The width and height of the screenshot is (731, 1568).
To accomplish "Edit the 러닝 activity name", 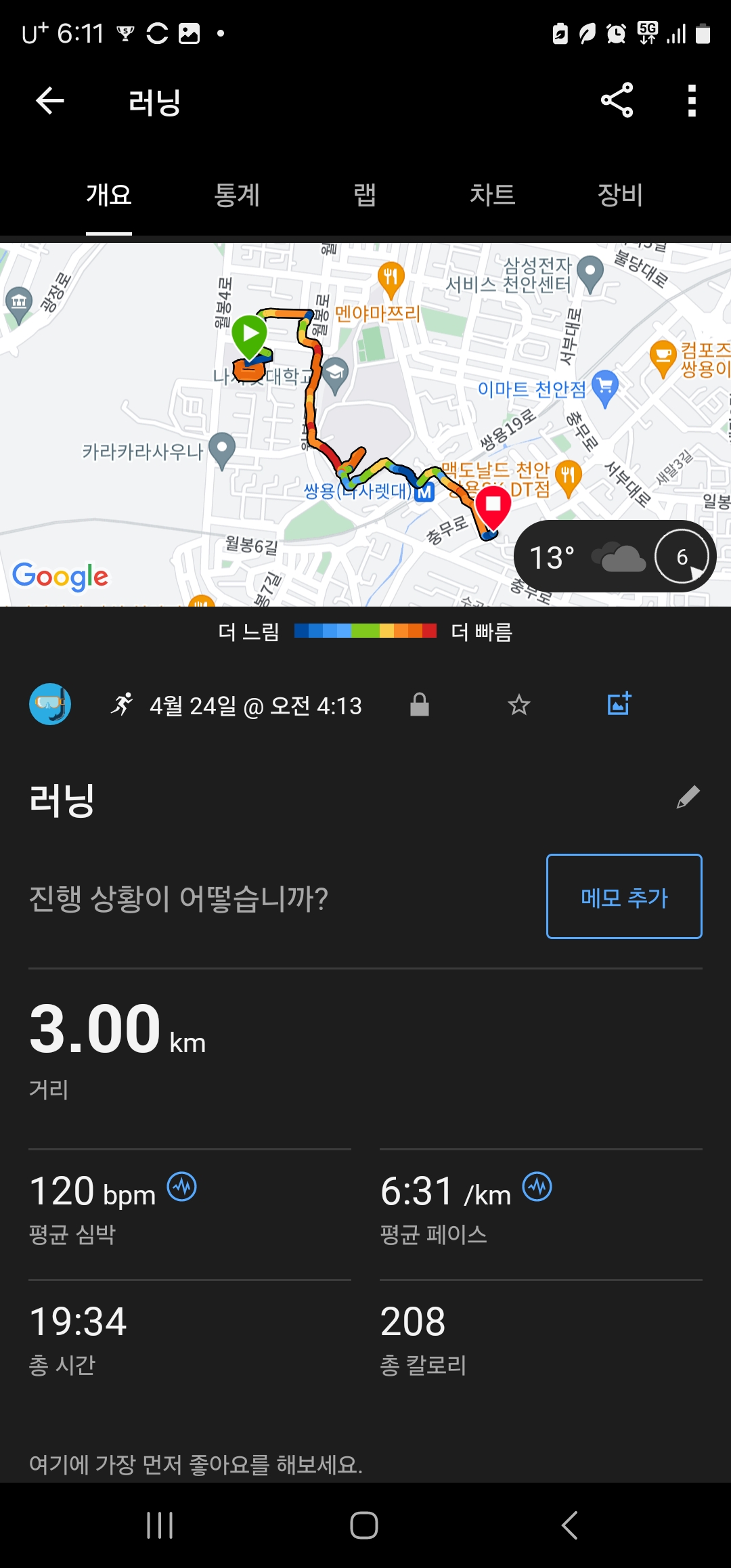I will (x=688, y=798).
